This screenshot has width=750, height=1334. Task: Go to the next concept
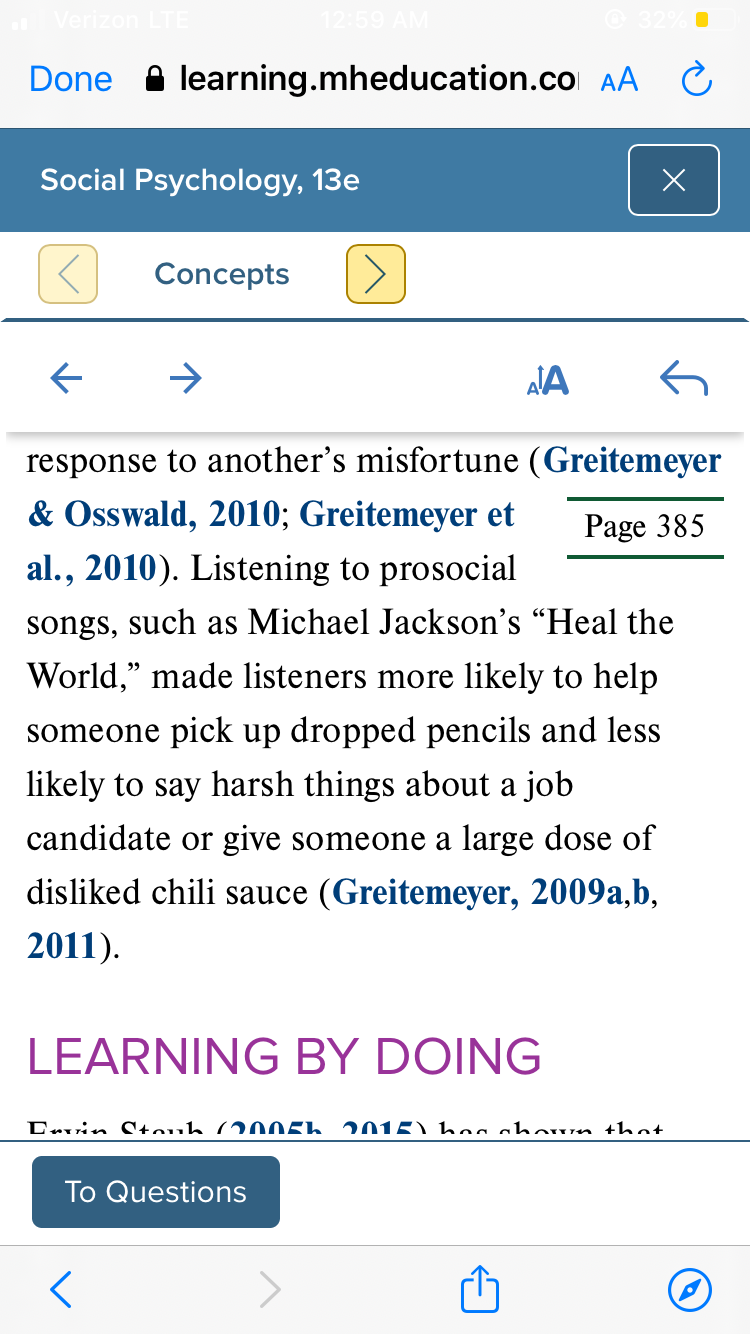pyautogui.click(x=375, y=273)
